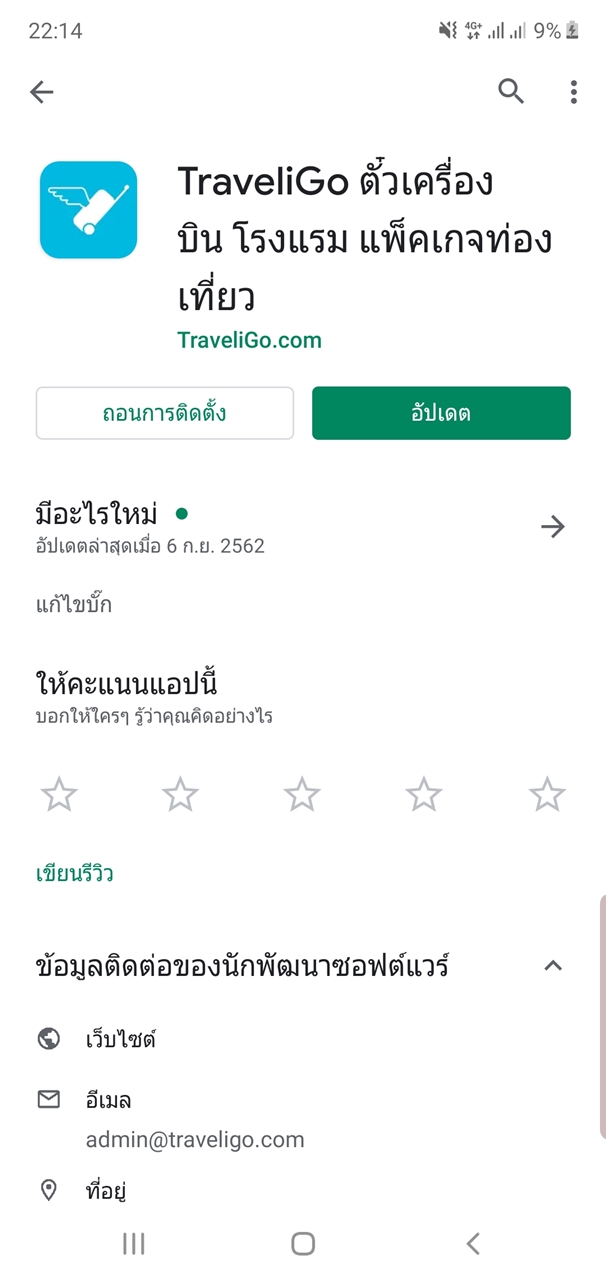The height and width of the screenshot is (1280, 606).
Task: Open the three-dot overflow menu
Action: [573, 92]
